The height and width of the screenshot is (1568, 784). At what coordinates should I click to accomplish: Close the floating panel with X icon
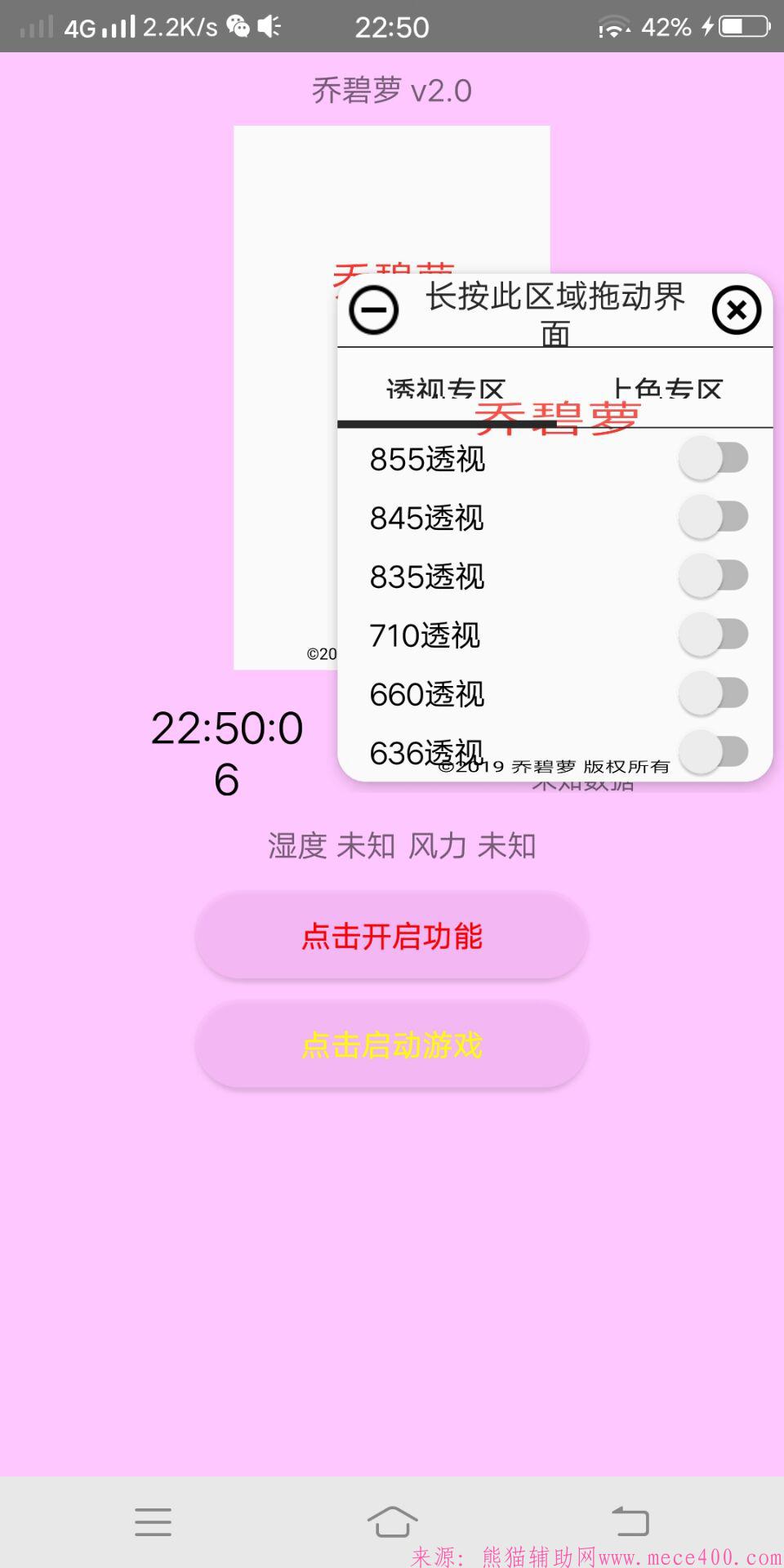click(736, 310)
